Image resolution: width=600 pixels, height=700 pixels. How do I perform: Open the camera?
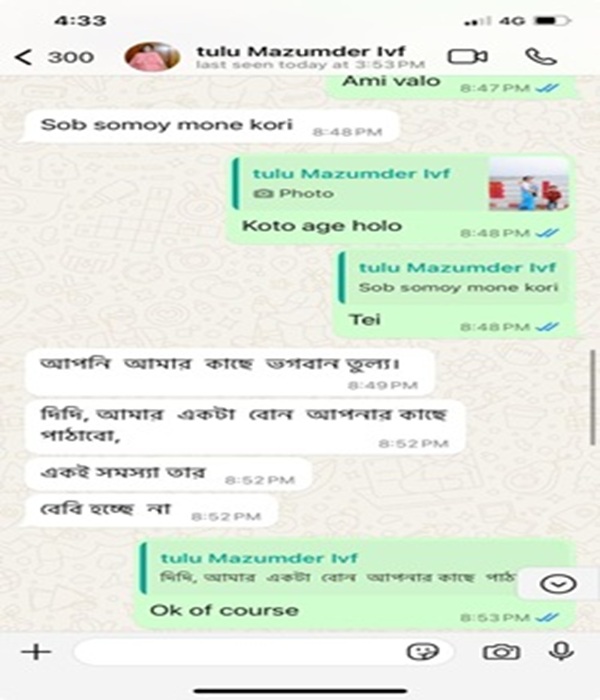[x=501, y=652]
